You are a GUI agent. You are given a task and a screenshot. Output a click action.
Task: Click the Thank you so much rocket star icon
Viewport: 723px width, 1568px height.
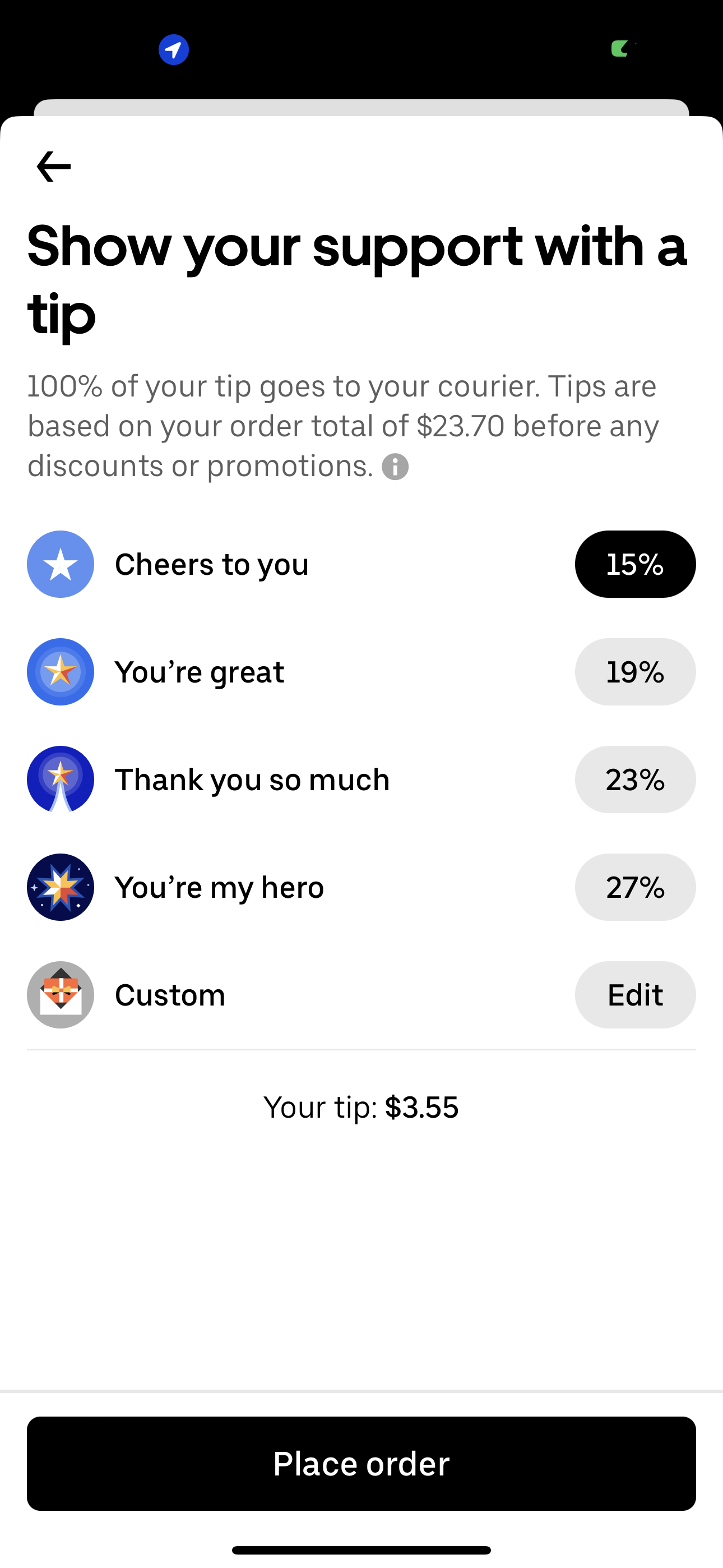click(x=61, y=780)
